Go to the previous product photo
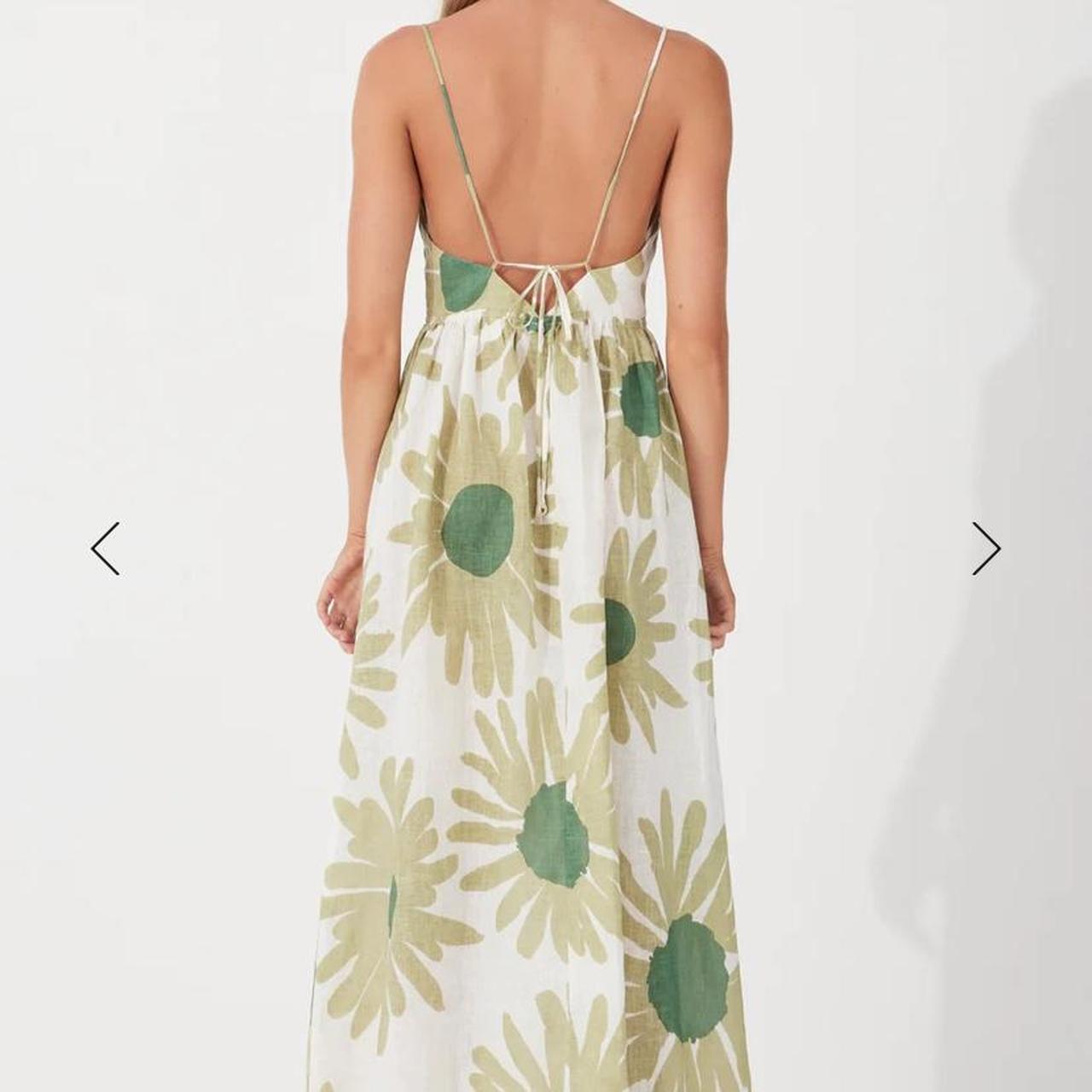Screen dimensions: 1092x1092 [x=105, y=549]
